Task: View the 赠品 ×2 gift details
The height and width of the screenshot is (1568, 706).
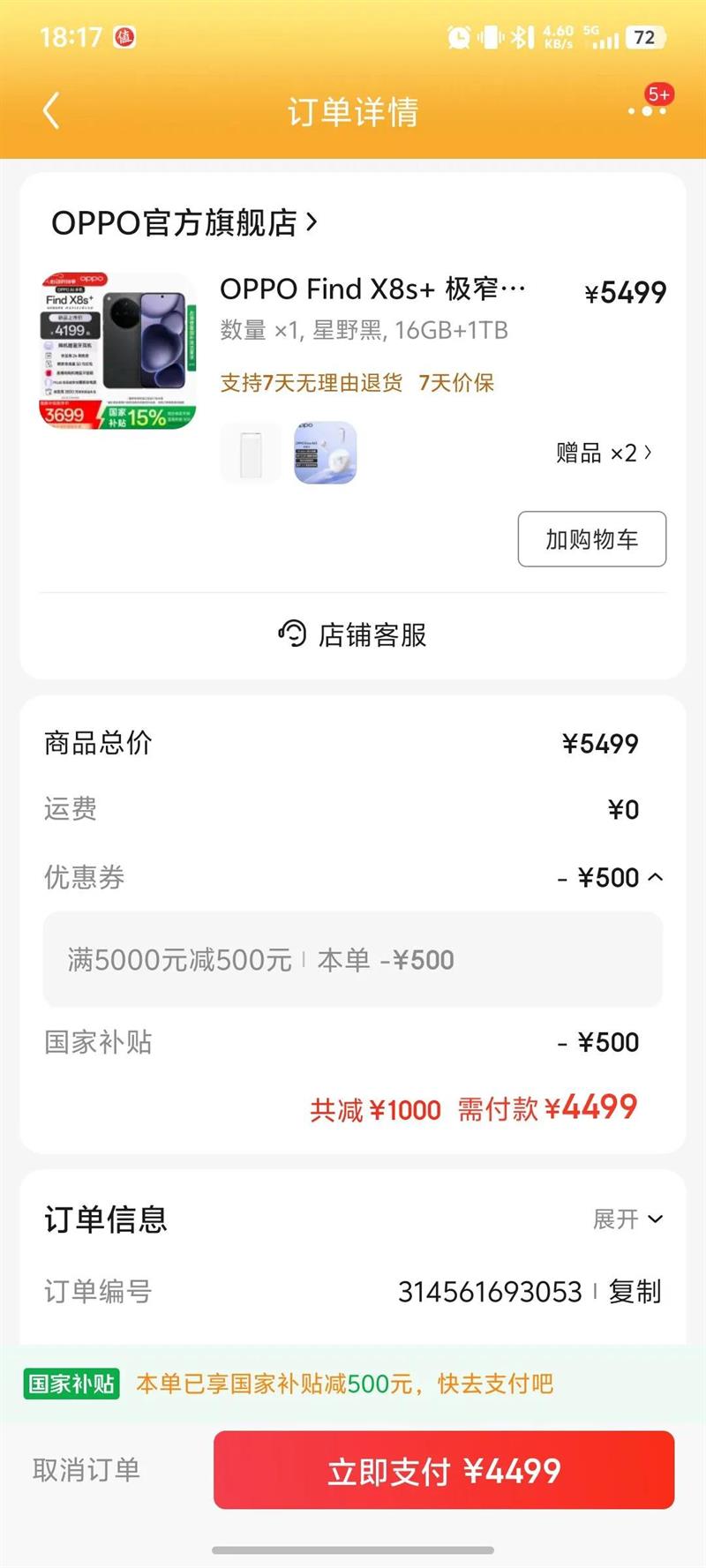Action: [605, 453]
